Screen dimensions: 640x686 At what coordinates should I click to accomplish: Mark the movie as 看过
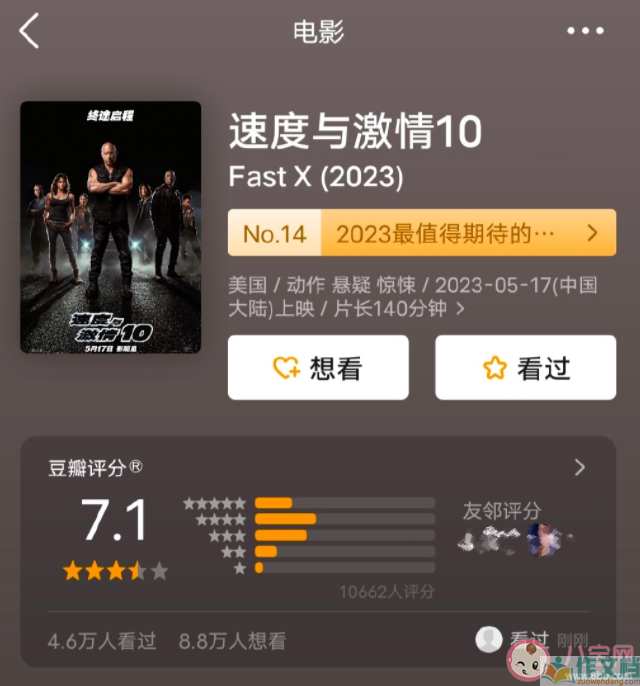tap(525, 368)
